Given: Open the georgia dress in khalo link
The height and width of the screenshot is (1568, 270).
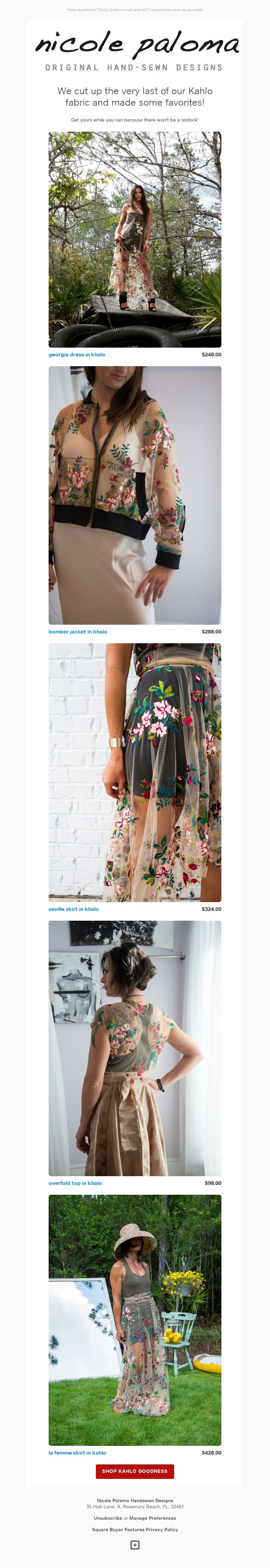Looking at the screenshot, I should click(77, 354).
